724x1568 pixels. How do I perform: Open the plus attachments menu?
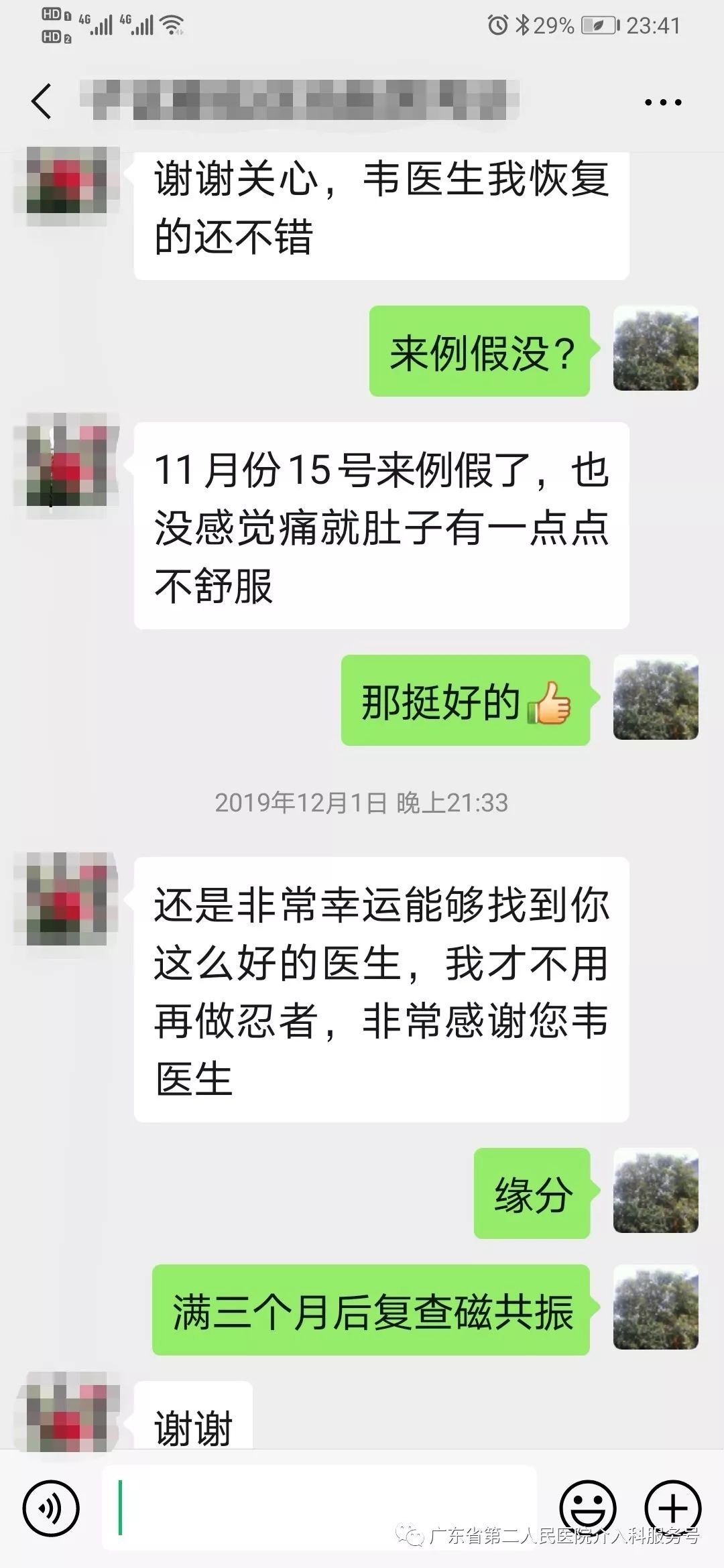point(672,1508)
